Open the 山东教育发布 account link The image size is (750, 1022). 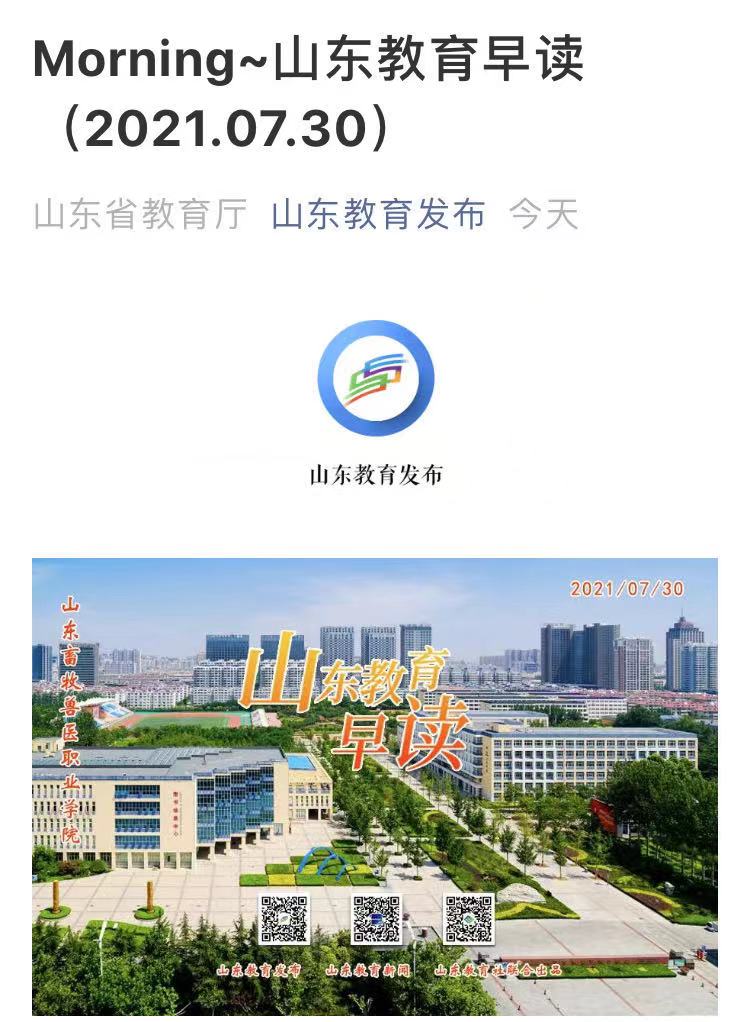(x=378, y=215)
